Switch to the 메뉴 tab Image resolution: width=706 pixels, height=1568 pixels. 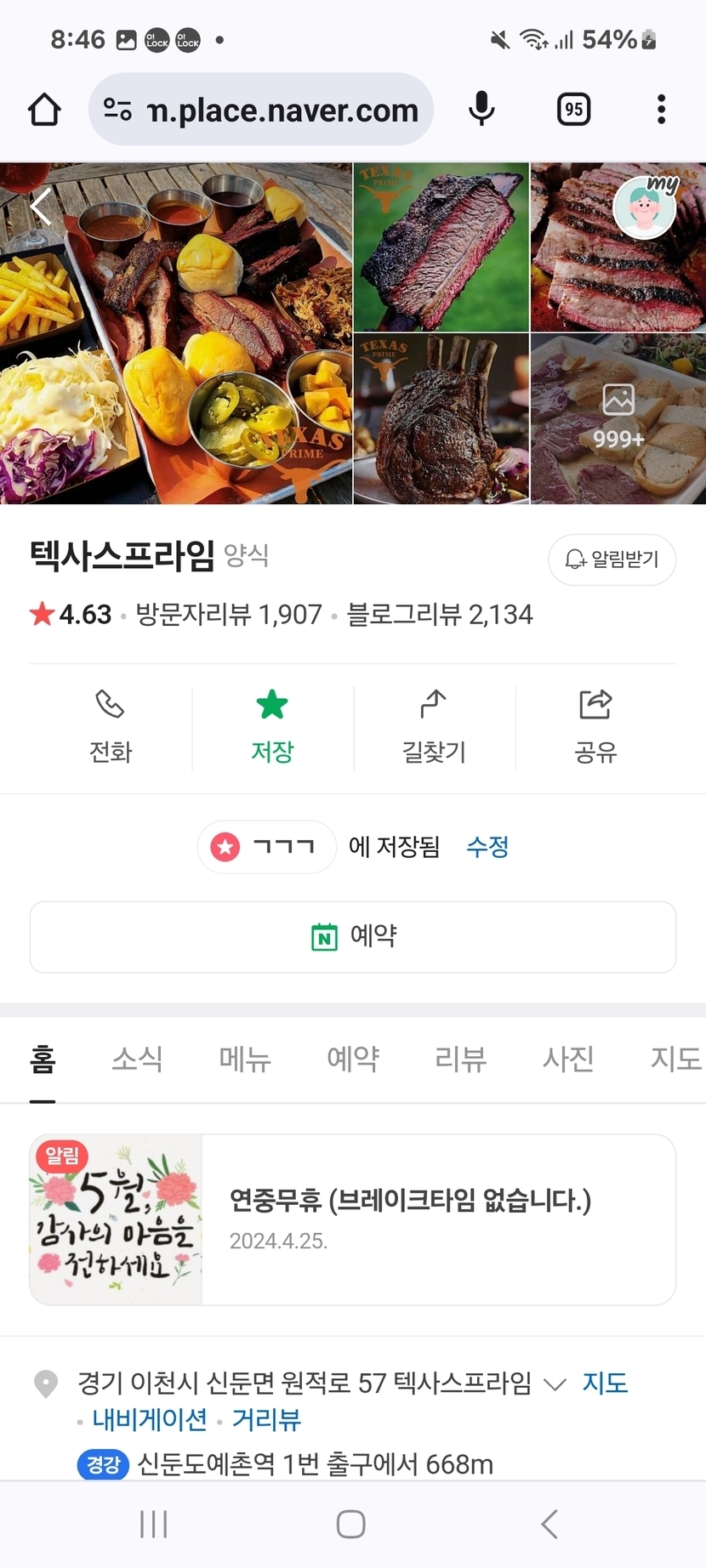tap(245, 1059)
